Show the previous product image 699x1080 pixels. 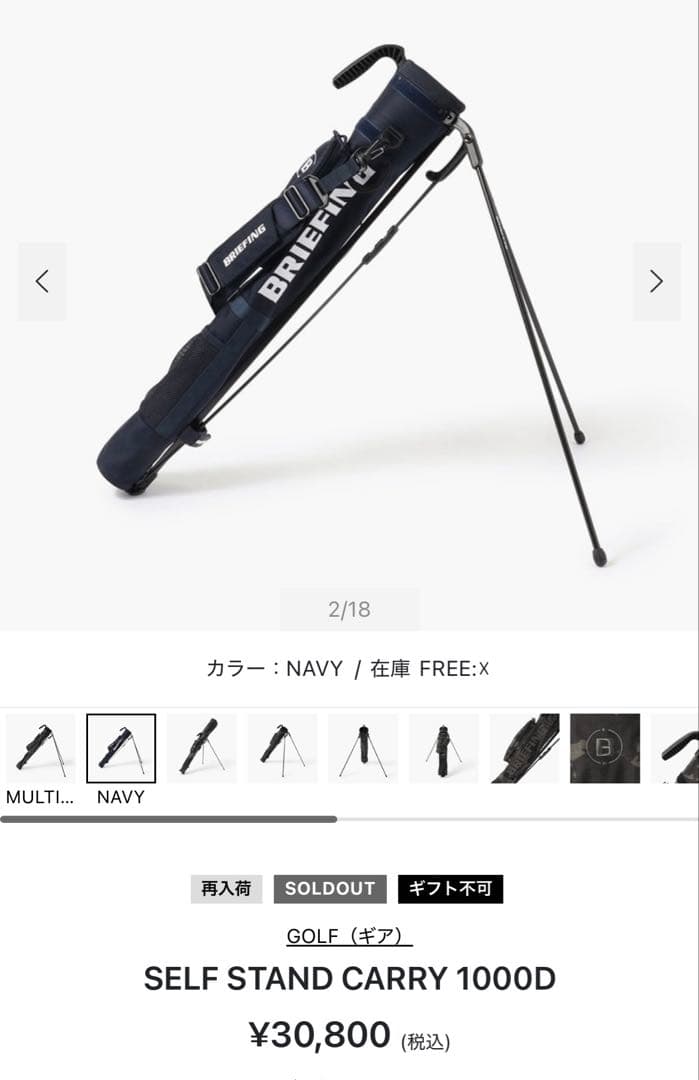[x=42, y=282]
